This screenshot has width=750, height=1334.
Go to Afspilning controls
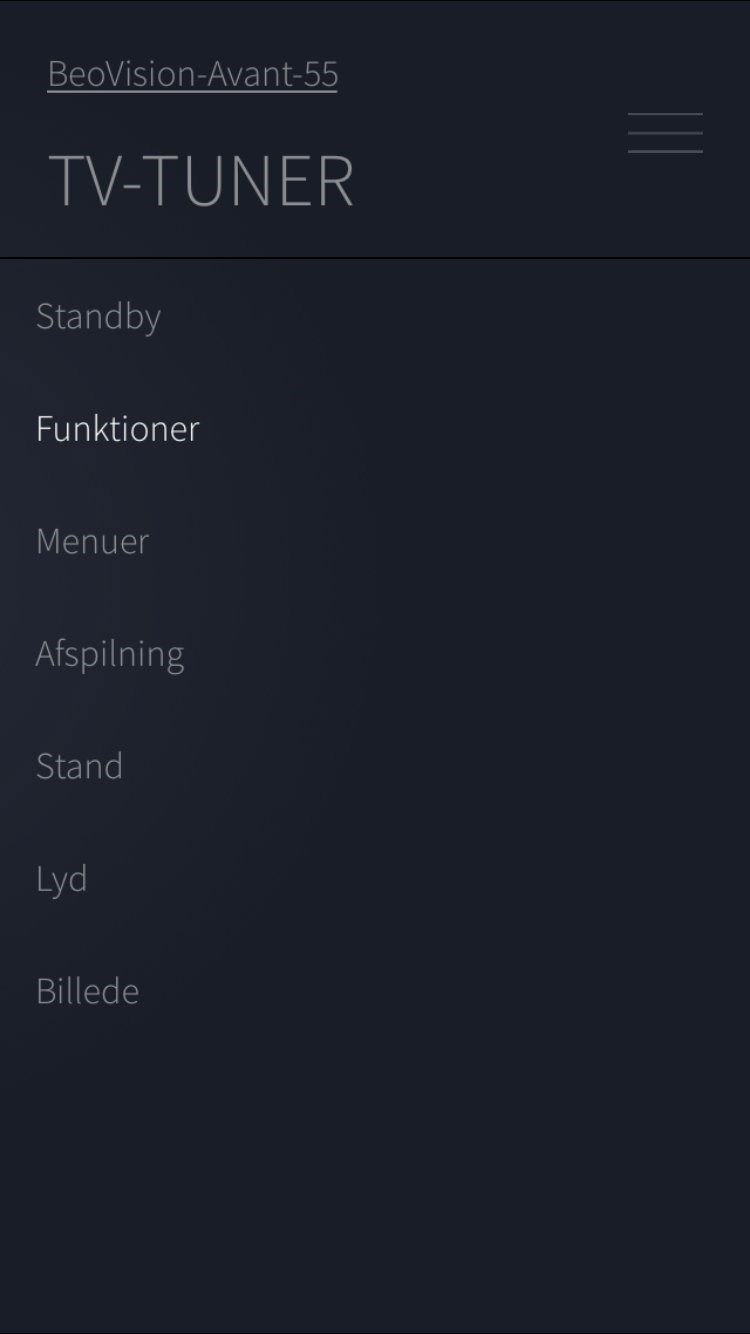click(x=110, y=655)
